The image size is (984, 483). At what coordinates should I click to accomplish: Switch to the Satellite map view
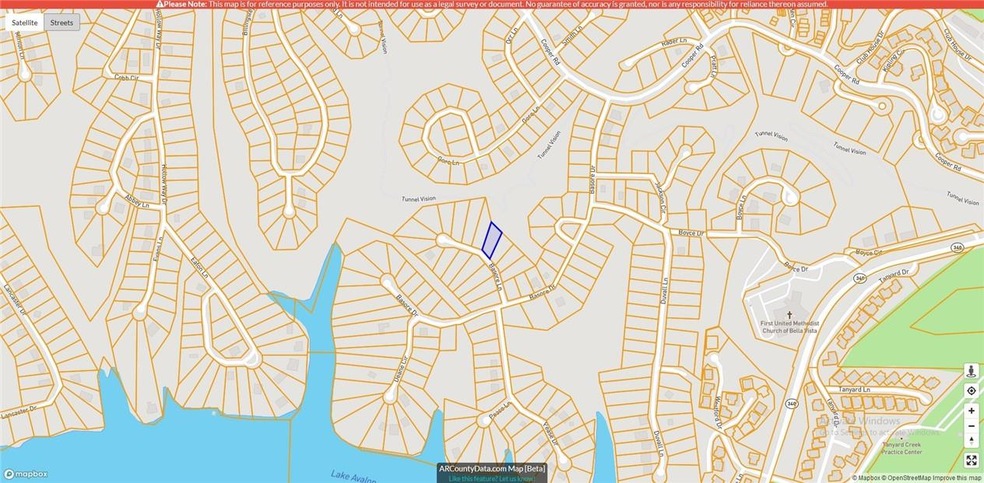click(x=24, y=22)
